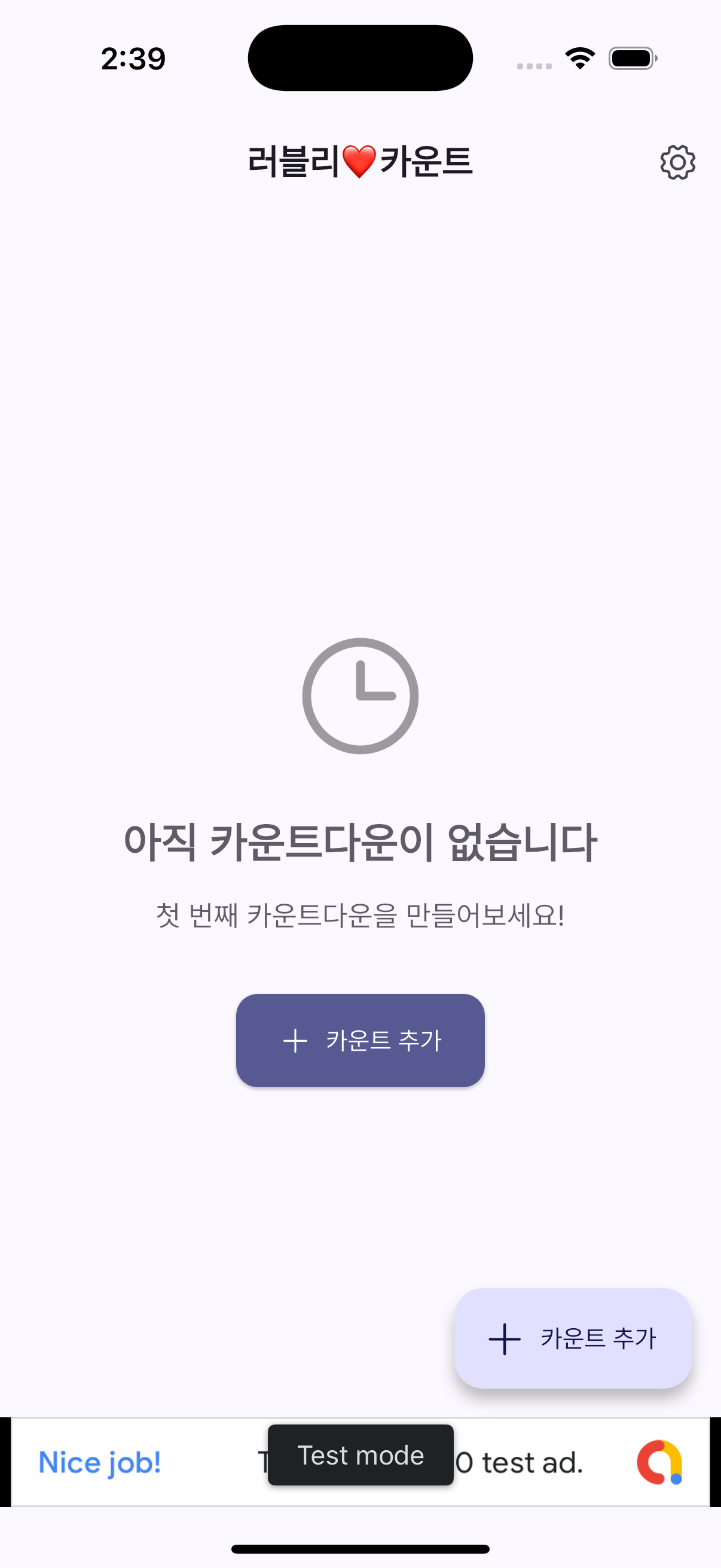
Task: Tap the dark purple 카운트 추가 button
Action: point(360,1039)
